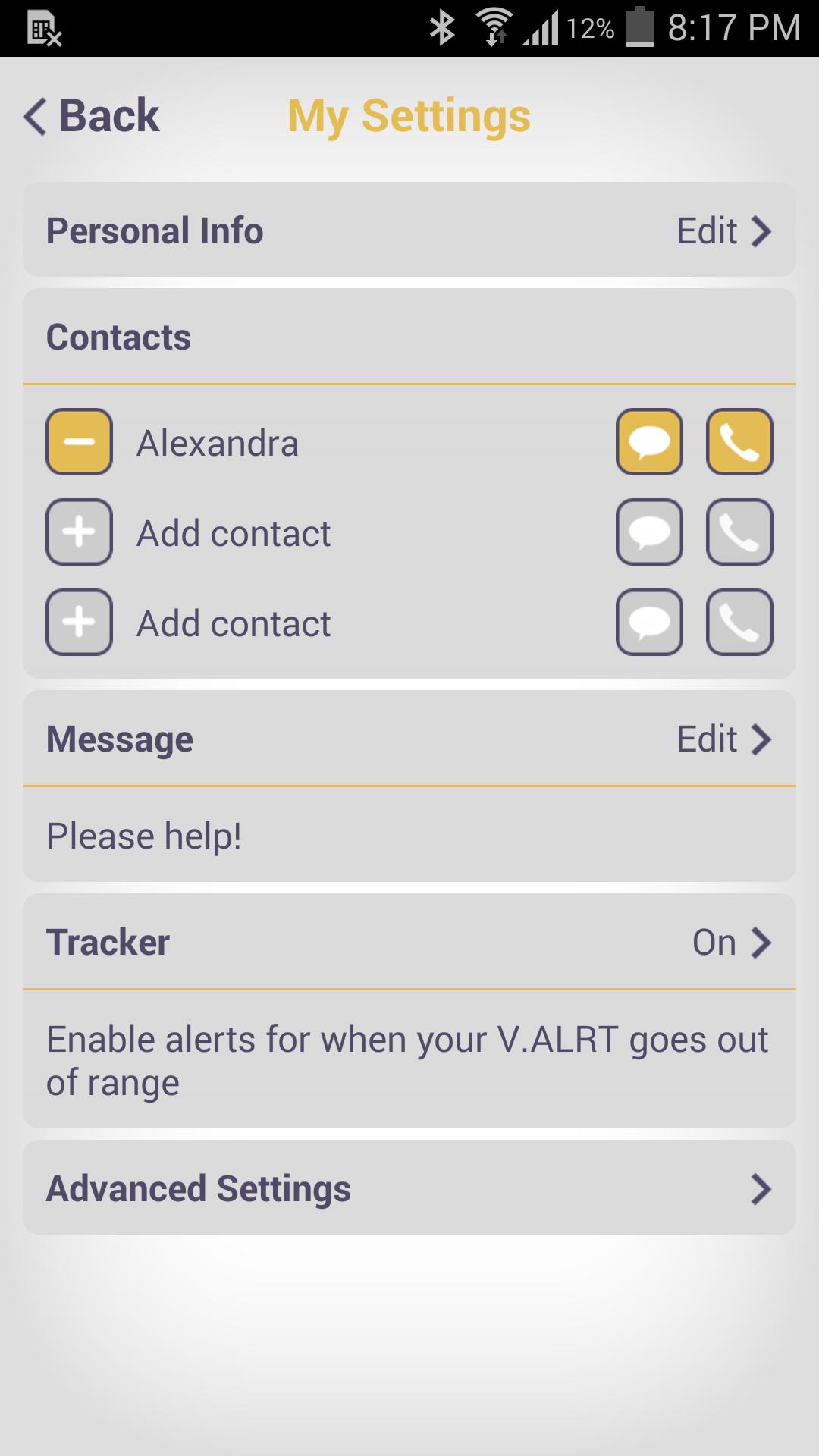Edit Personal Info
Viewport: 819px width, 1456px height.
click(723, 231)
